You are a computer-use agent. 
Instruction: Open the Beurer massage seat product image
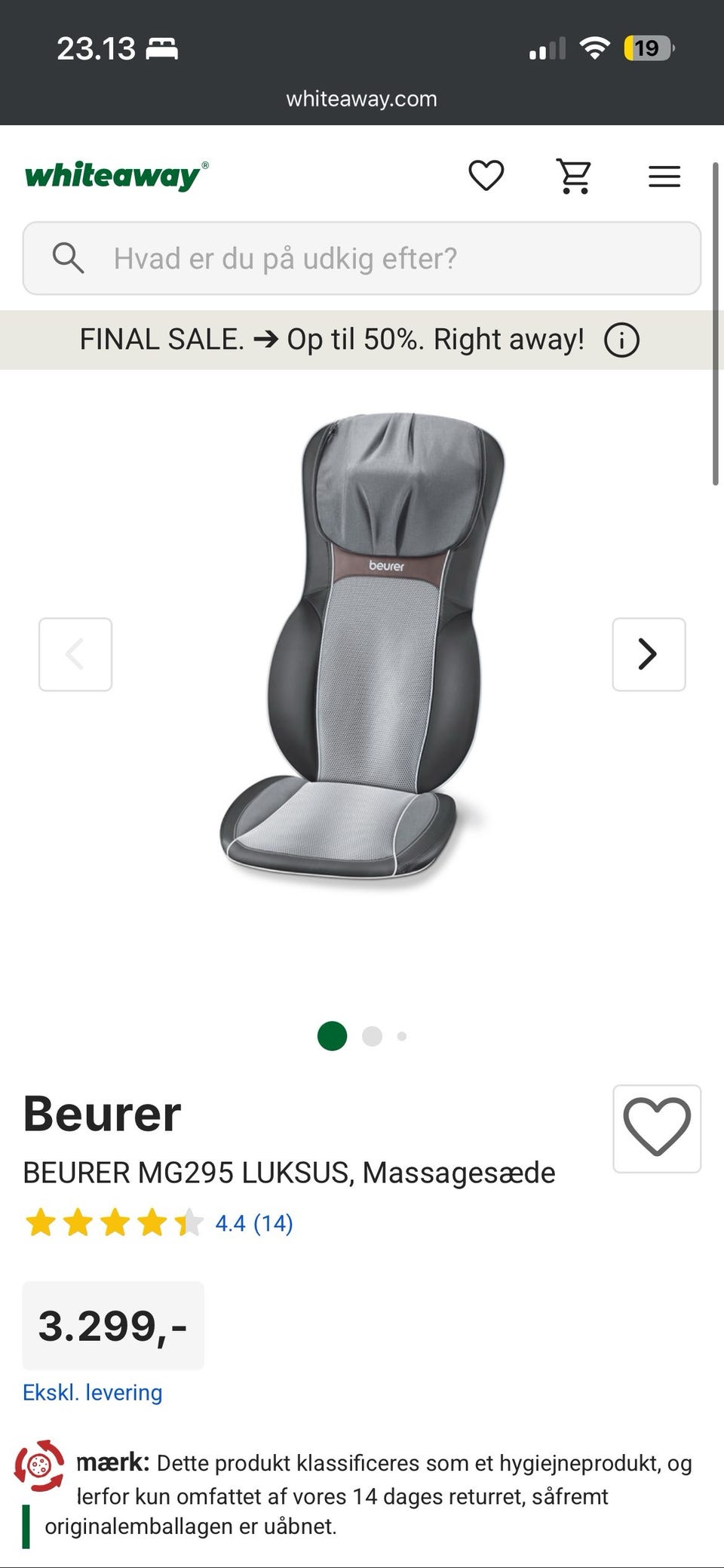pos(362,652)
